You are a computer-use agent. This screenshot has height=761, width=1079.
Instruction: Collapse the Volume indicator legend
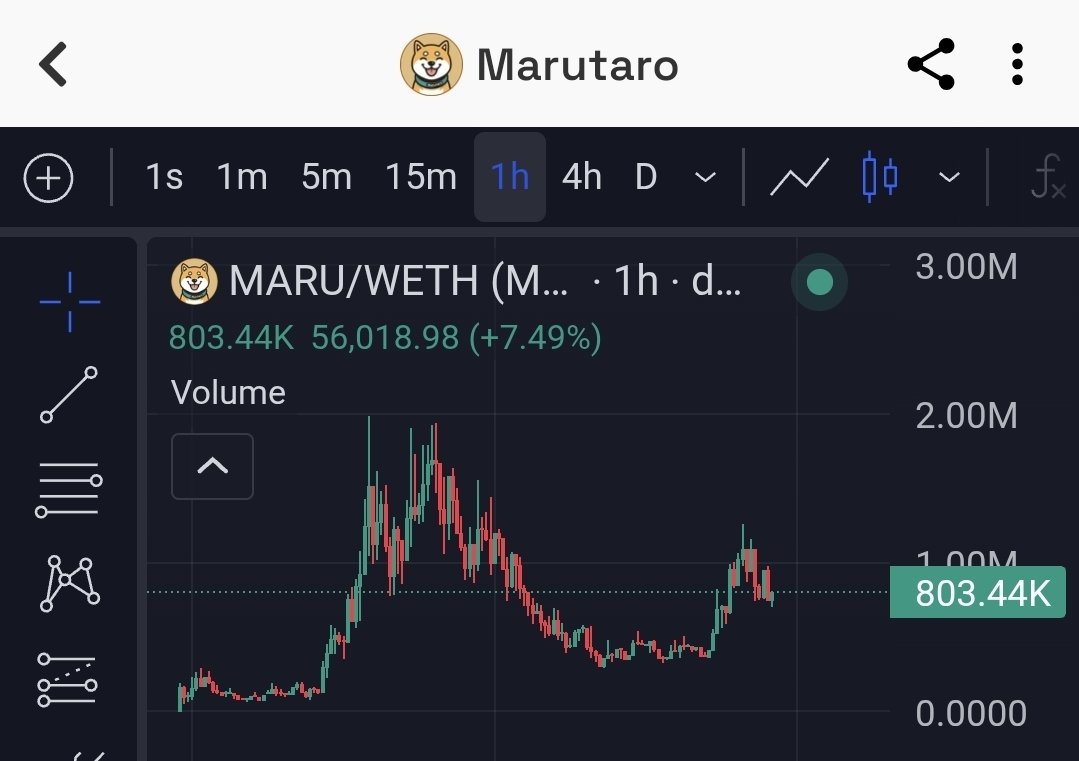point(212,466)
